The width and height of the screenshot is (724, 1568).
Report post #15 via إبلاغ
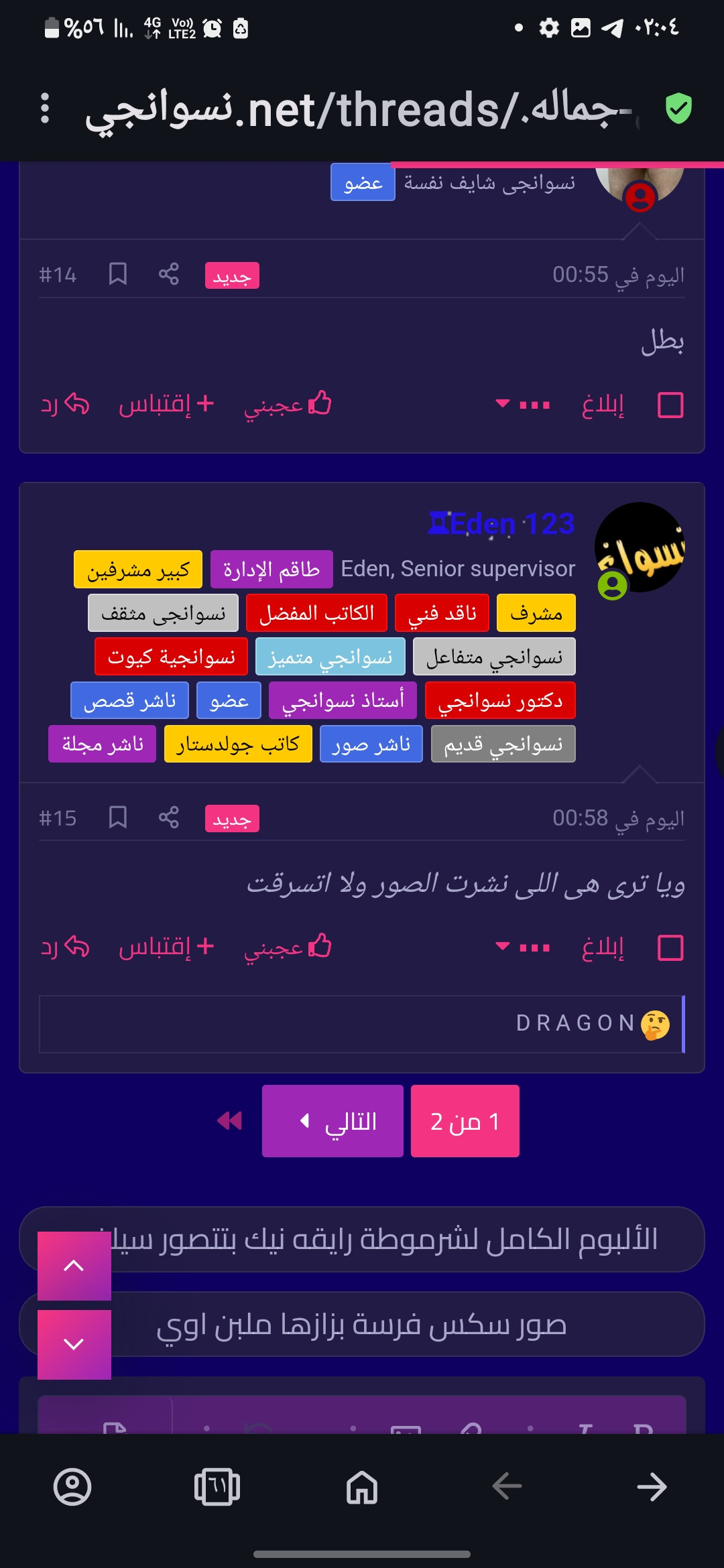[603, 948]
